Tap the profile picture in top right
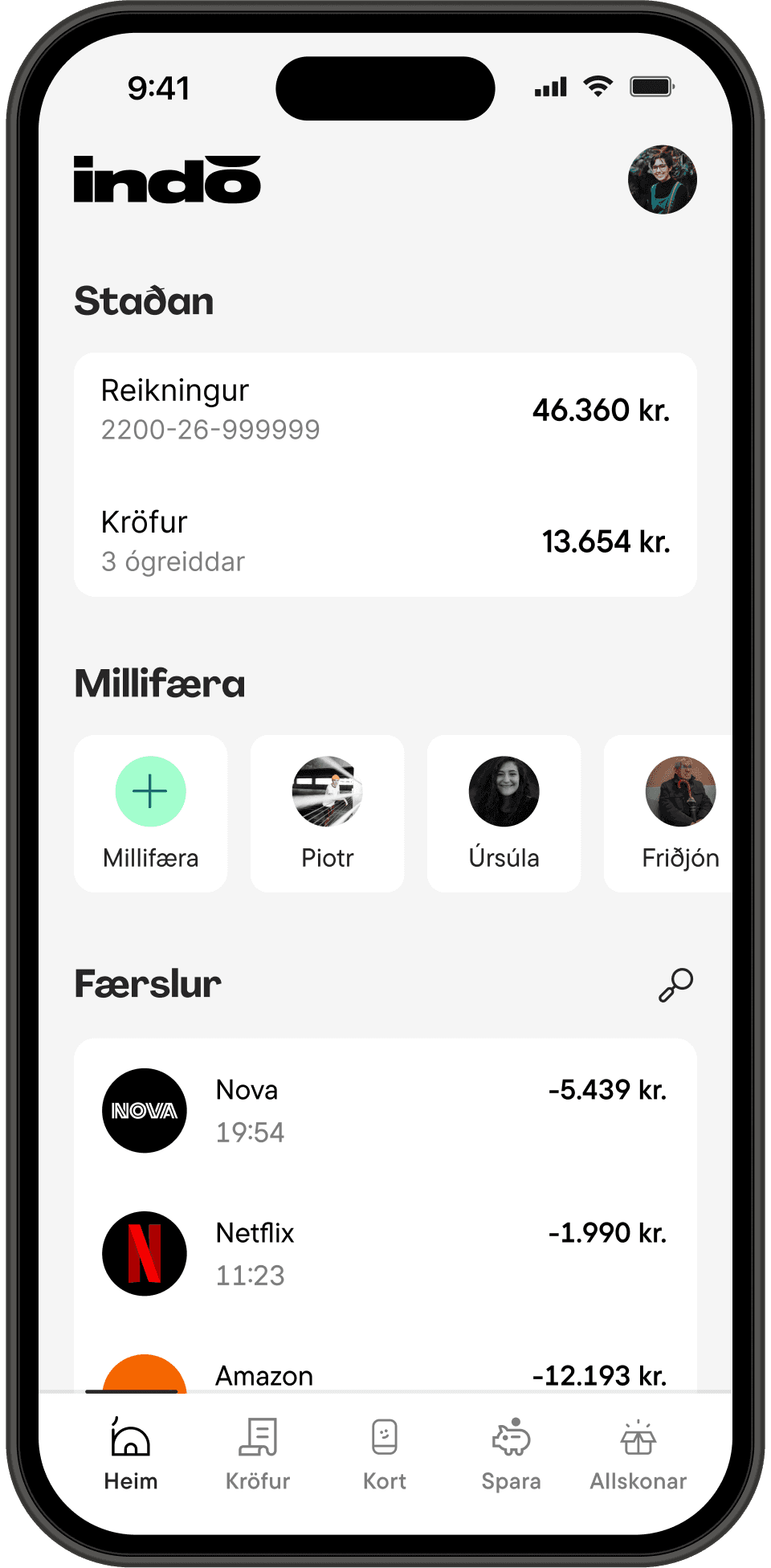The height and width of the screenshot is (1568, 771). coord(663,178)
